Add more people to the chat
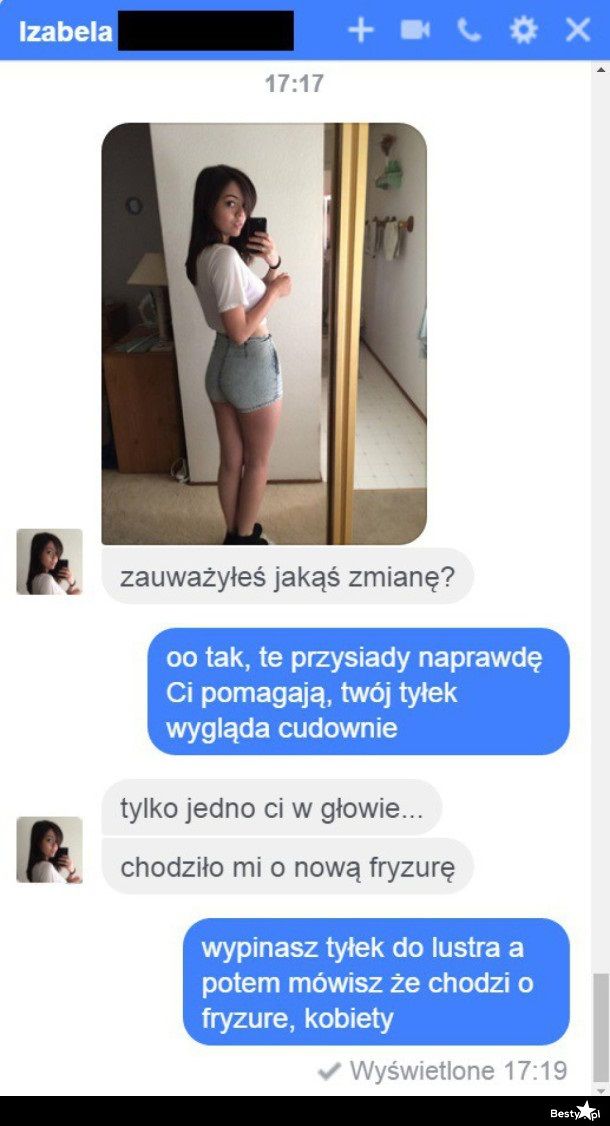610x1126 pixels. (360, 30)
